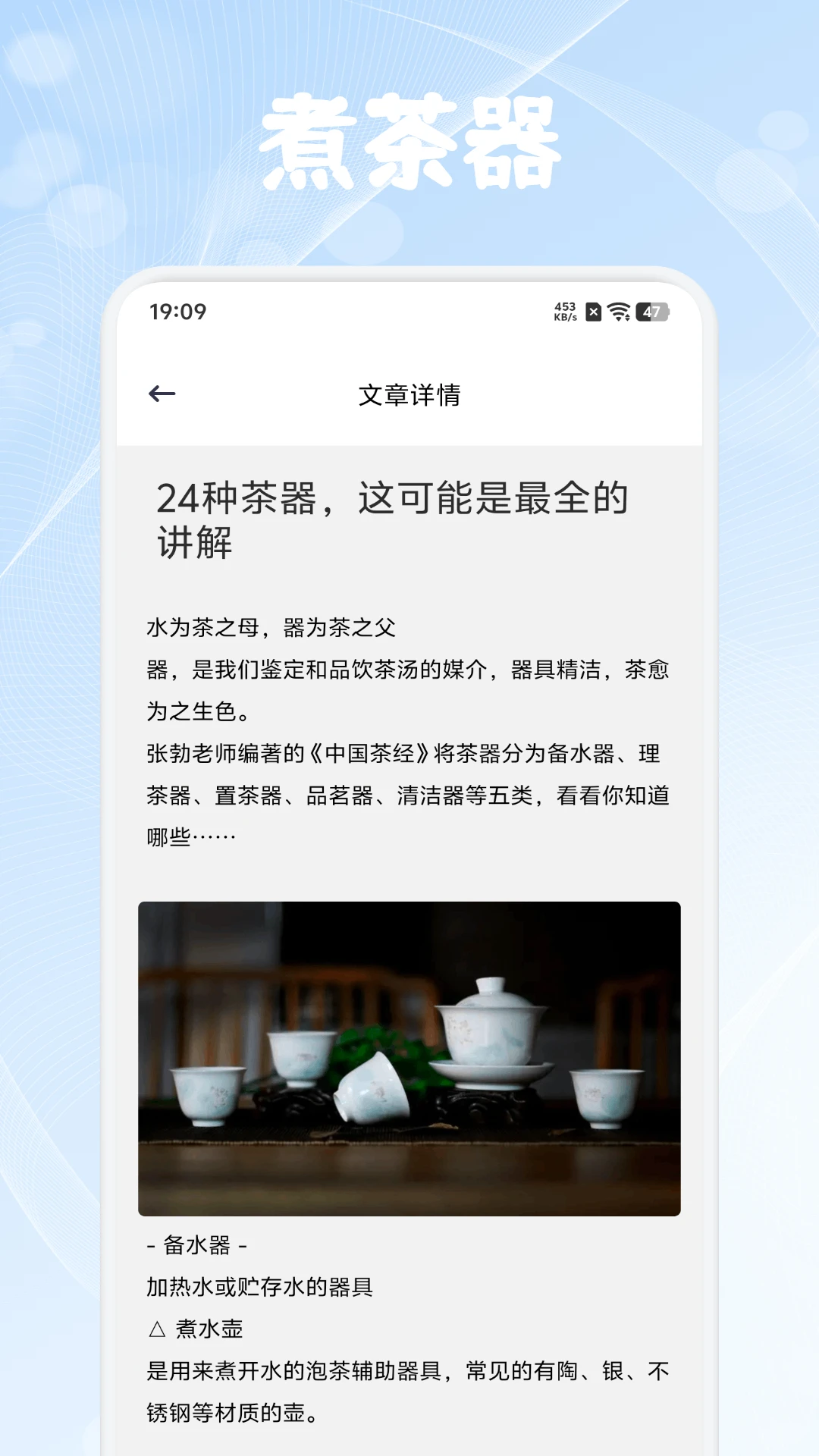The image size is (819, 1456).
Task: Expand the status bar area
Action: tap(409, 309)
